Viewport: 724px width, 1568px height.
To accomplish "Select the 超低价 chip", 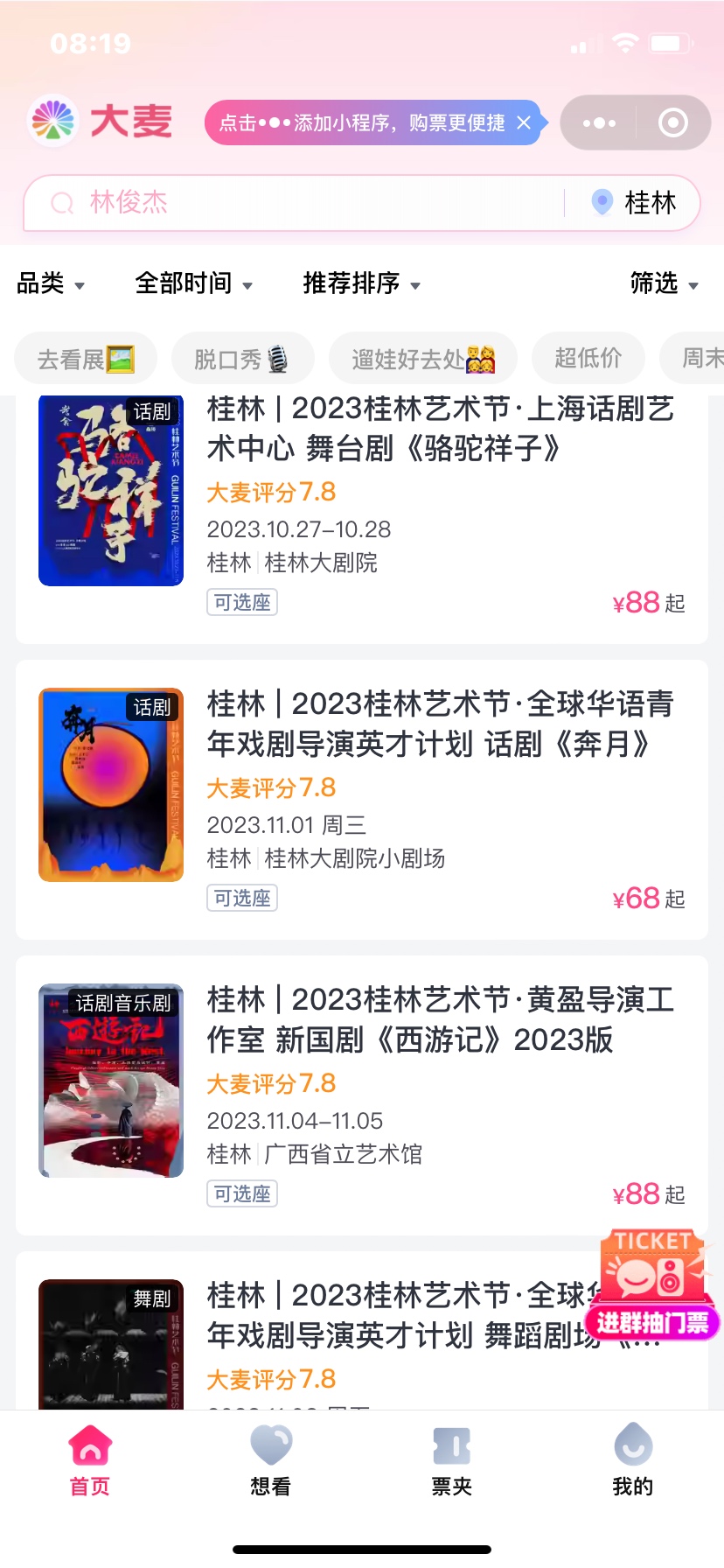I will tap(588, 359).
